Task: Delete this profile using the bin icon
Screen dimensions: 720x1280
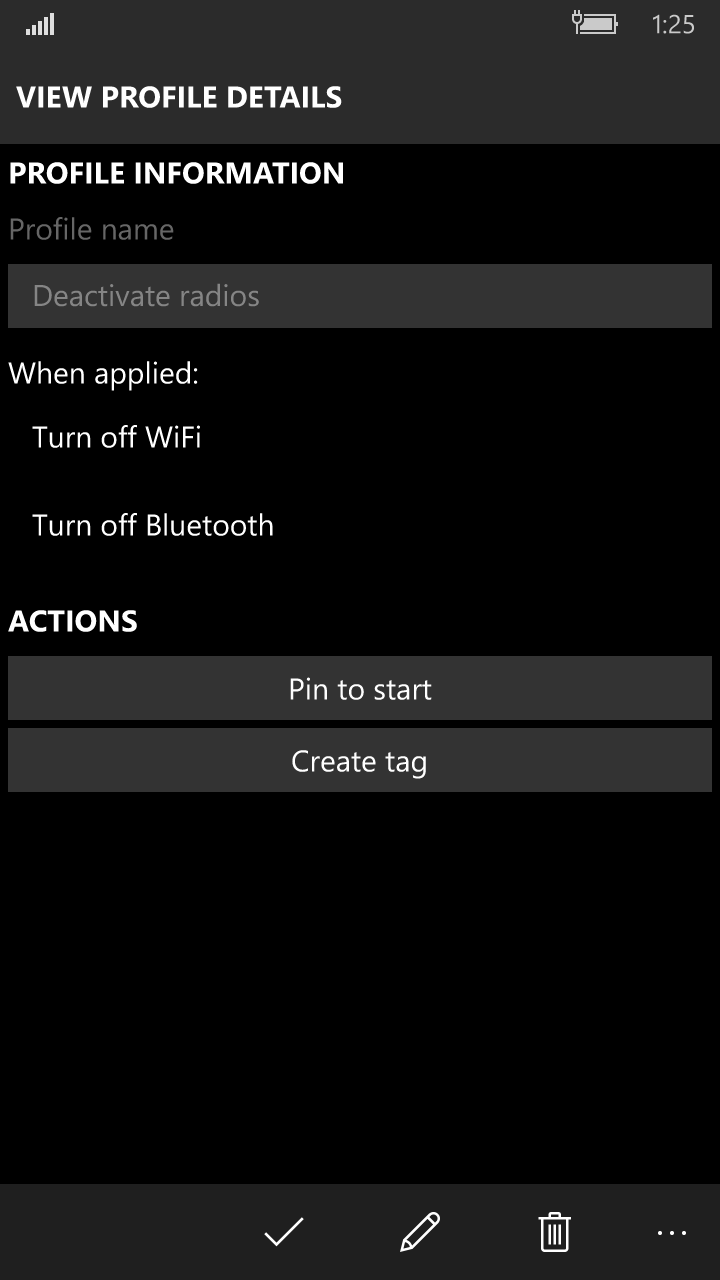Action: pos(555,1232)
